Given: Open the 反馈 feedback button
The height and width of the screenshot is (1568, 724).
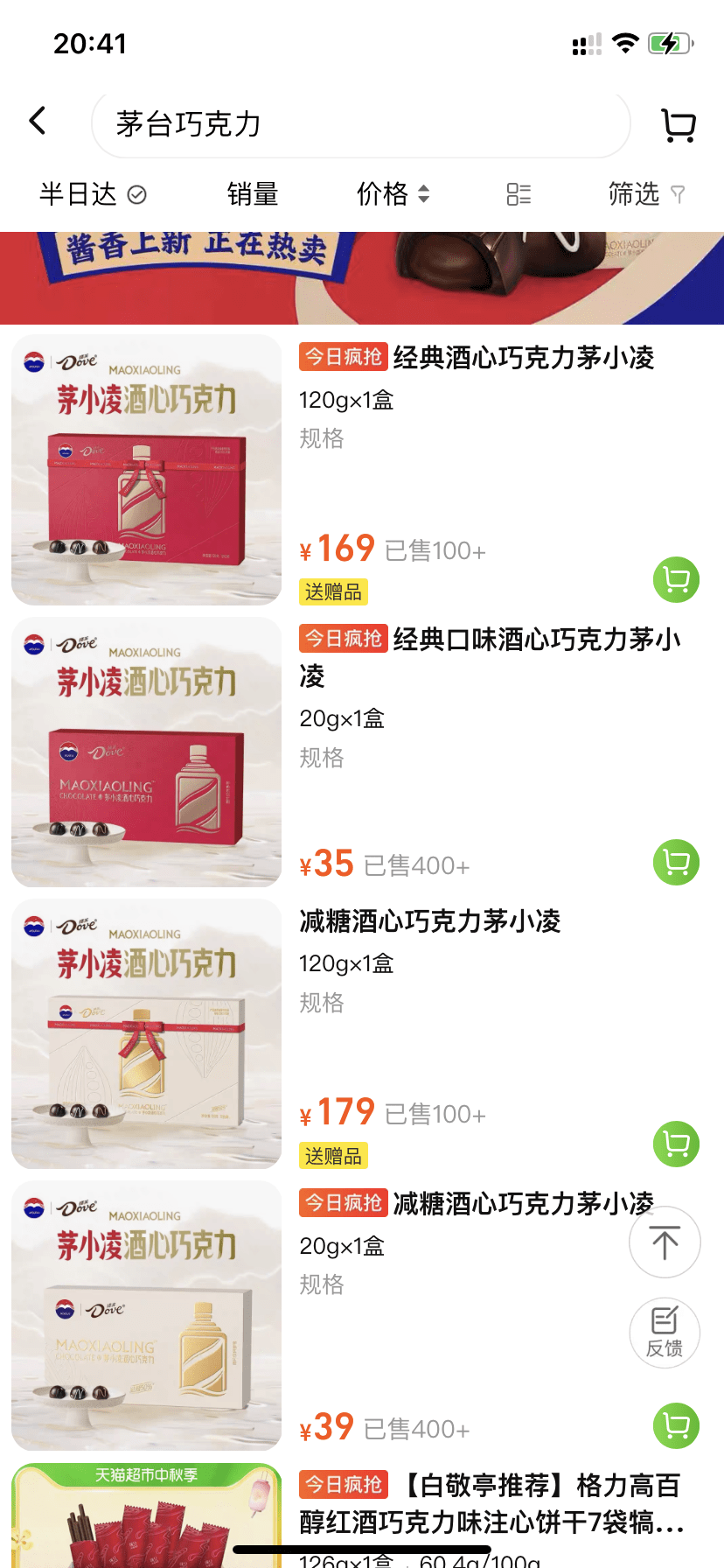Looking at the screenshot, I should tap(665, 1333).
